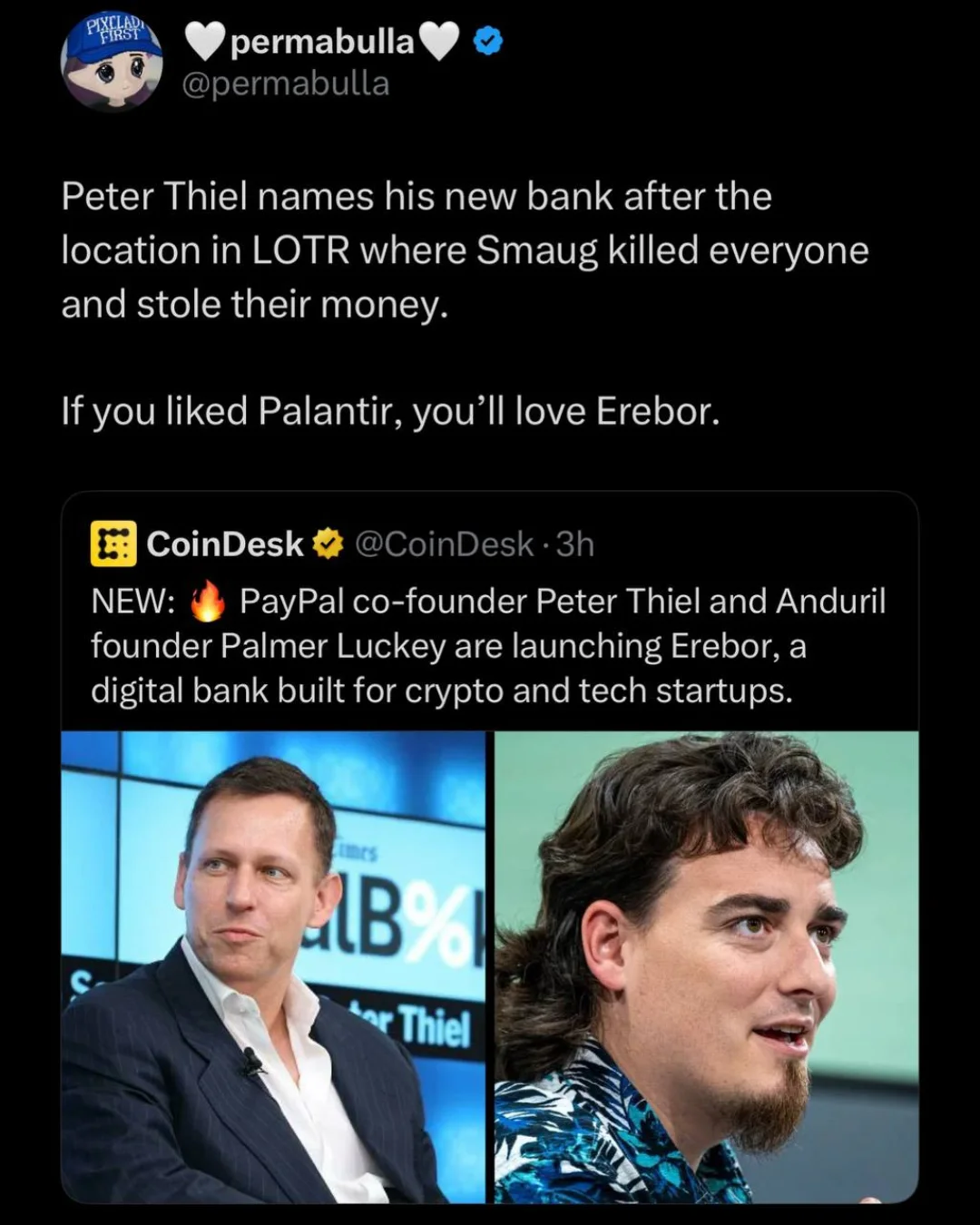The width and height of the screenshot is (980, 1225).
Task: Open the @CoinDesk handle link
Action: 446,544
